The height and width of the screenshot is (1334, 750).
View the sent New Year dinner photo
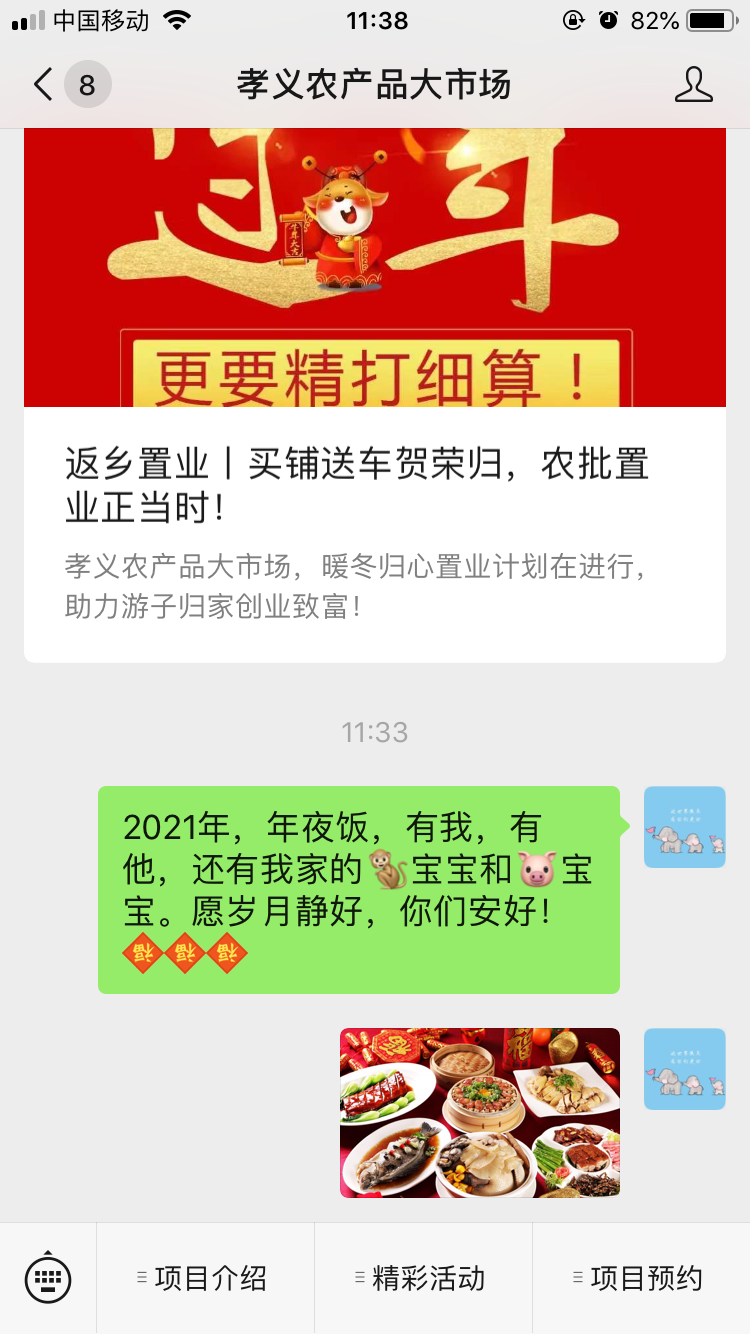click(479, 1112)
